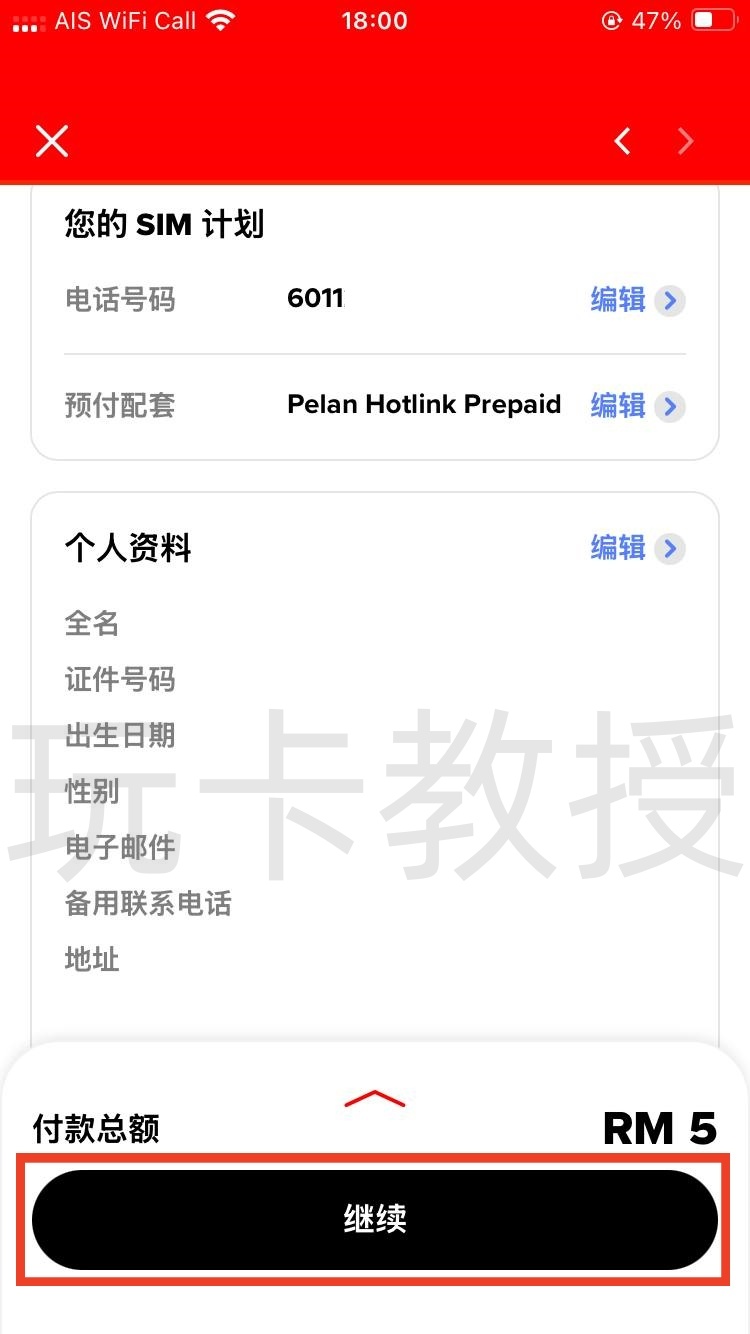Tap the chevron beside 电话号码 的编辑

pos(670,301)
